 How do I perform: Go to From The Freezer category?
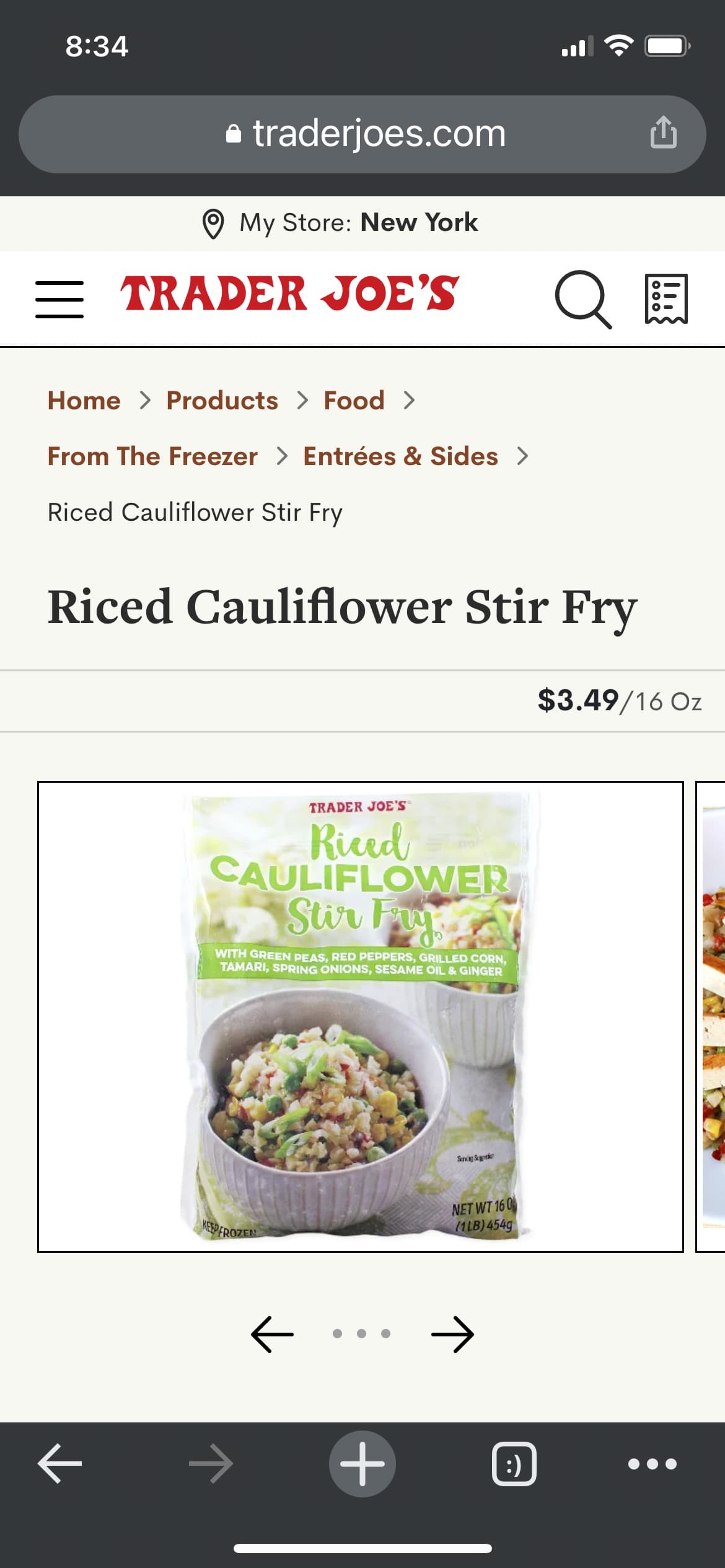(x=152, y=456)
